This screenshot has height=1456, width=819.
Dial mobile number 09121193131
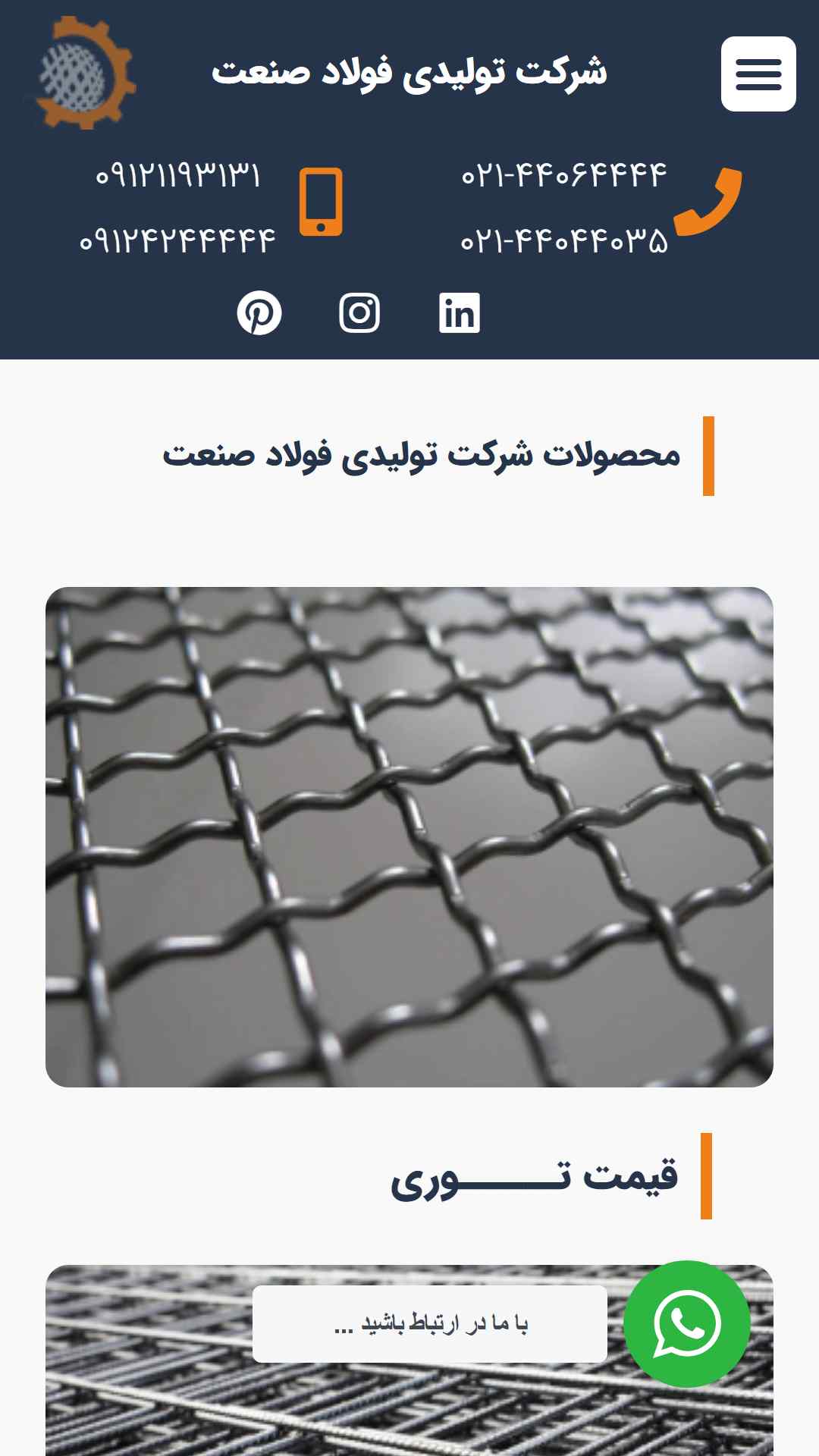[177, 175]
